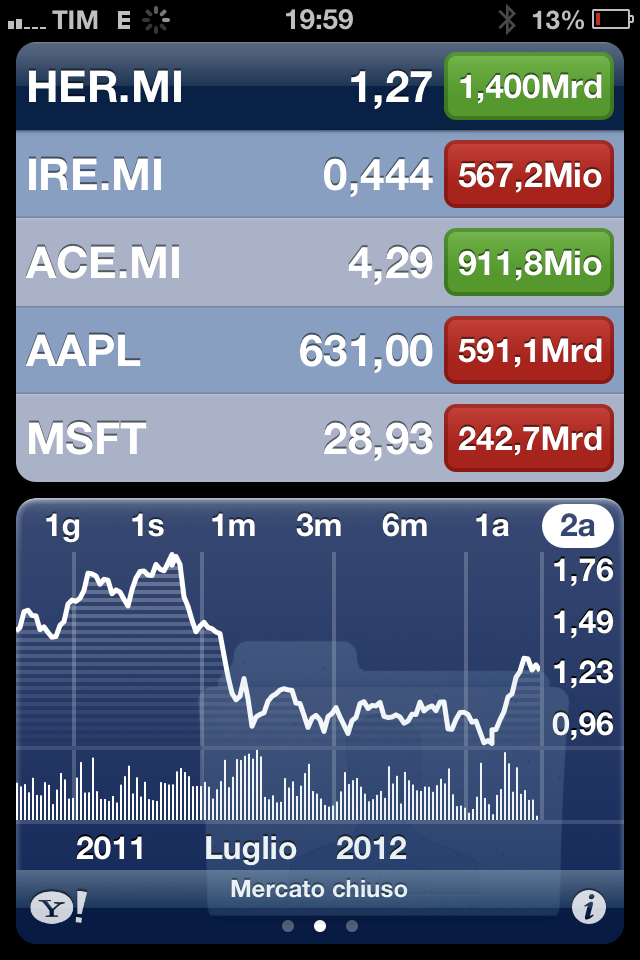The image size is (640, 960).
Task: Tap the 567,2Mio red badge
Action: point(529,174)
